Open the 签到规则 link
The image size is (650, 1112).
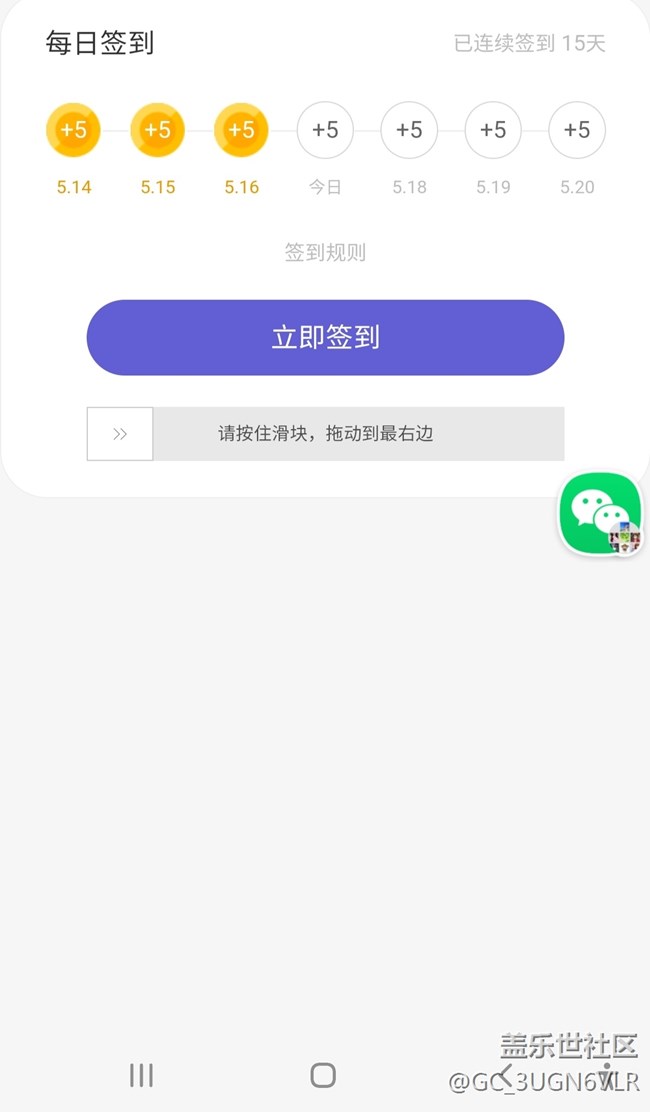[325, 252]
